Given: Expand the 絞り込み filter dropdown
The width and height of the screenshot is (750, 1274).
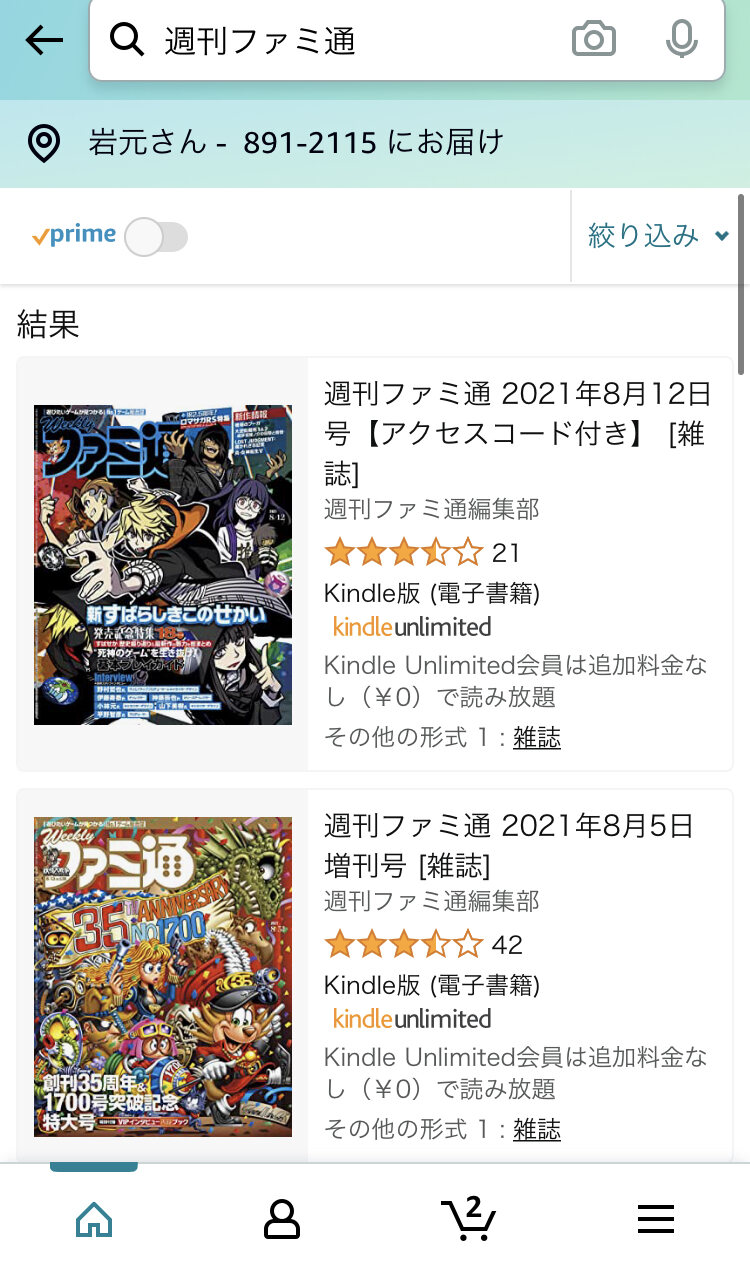Looking at the screenshot, I should pos(658,236).
